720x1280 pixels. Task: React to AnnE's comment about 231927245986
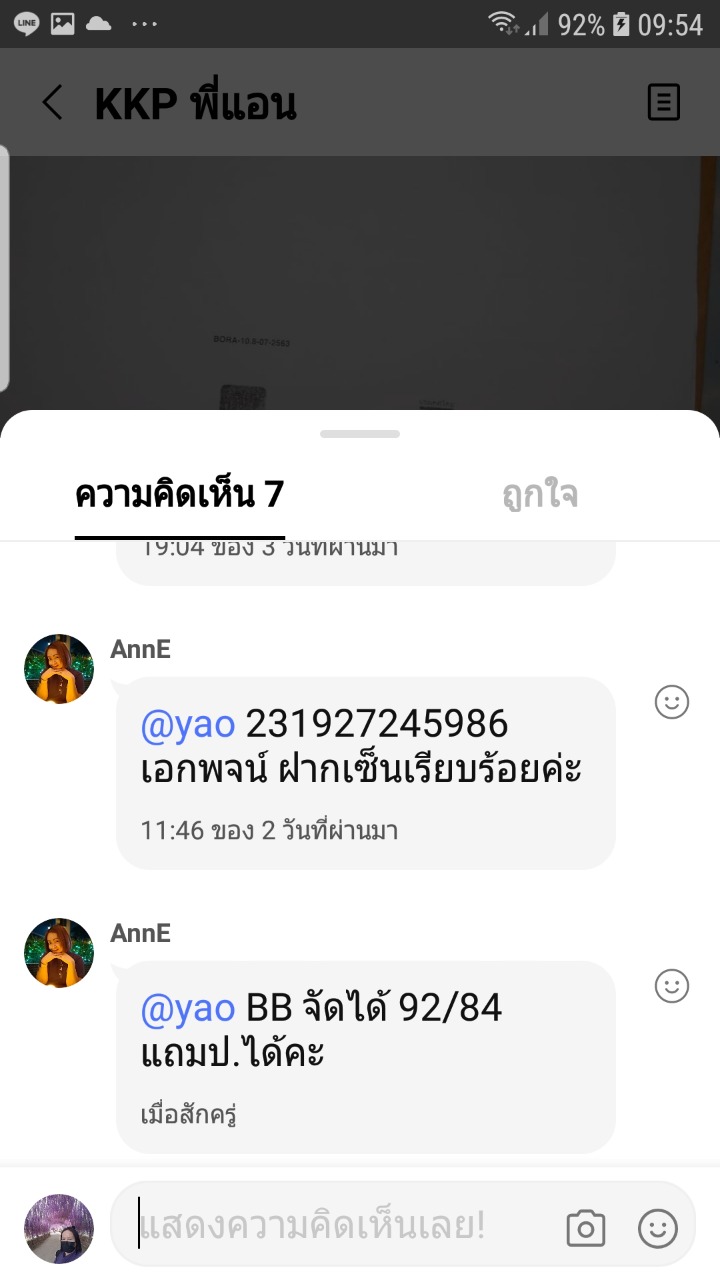pyautogui.click(x=672, y=702)
